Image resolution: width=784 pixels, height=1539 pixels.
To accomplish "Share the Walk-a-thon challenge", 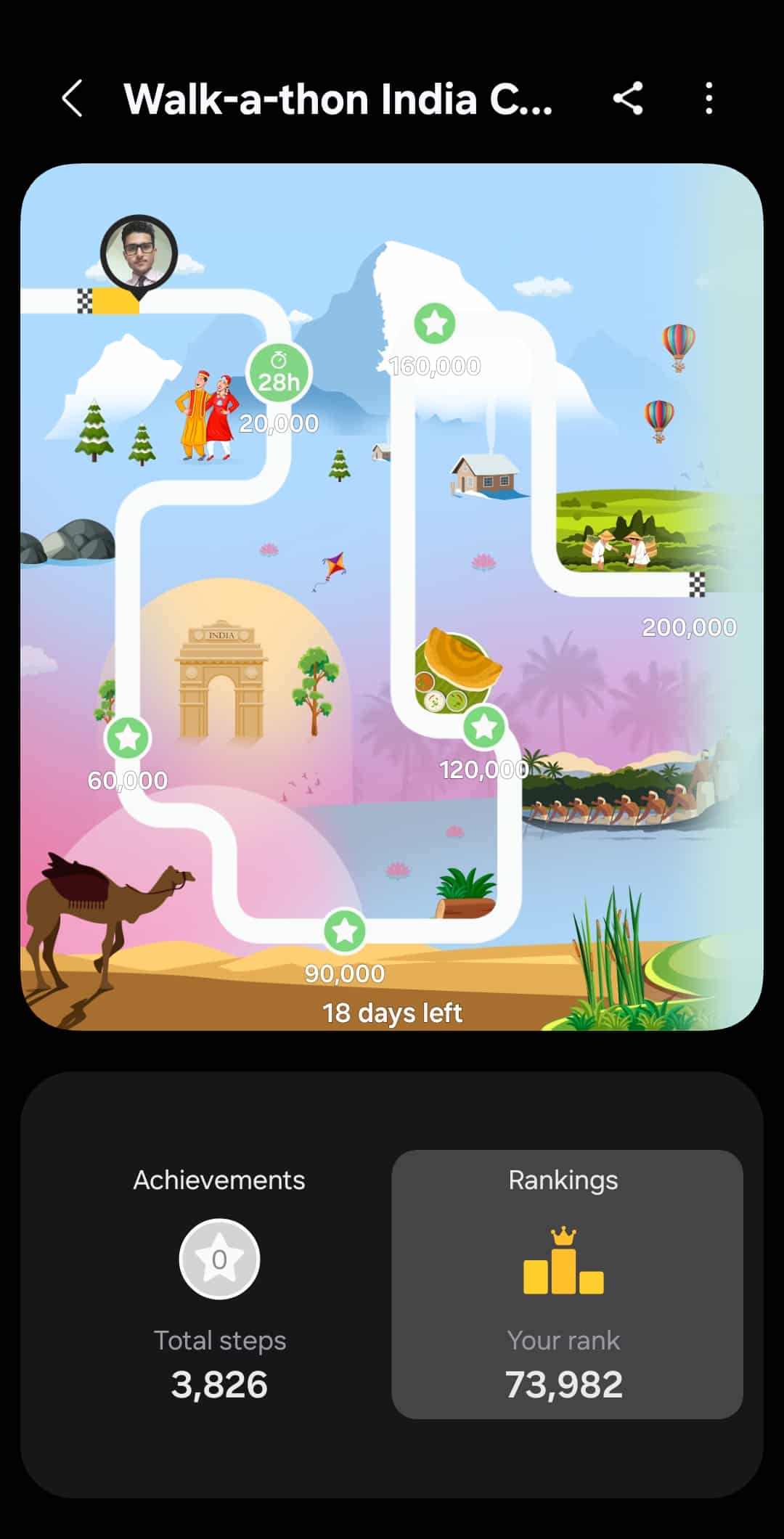I will (x=629, y=98).
